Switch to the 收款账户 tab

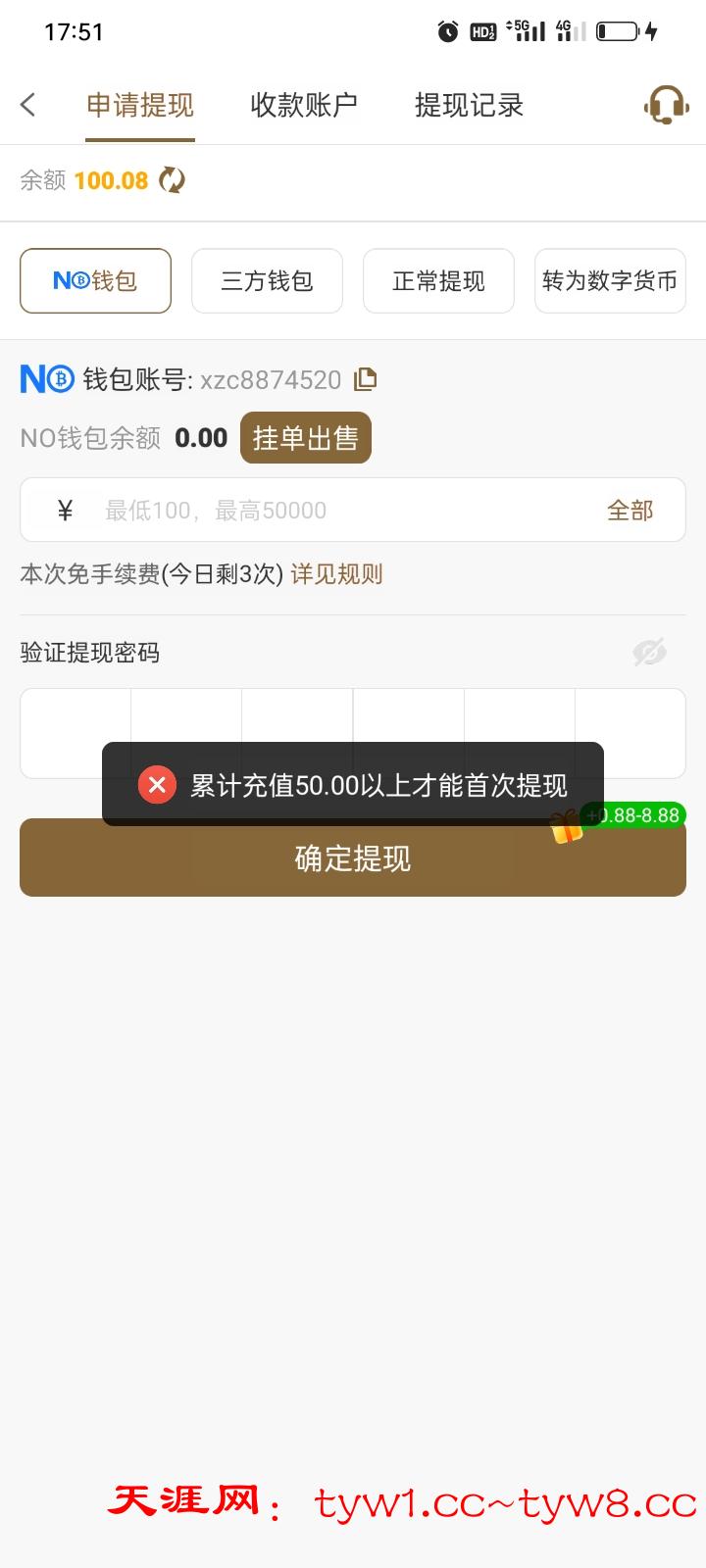coord(304,105)
